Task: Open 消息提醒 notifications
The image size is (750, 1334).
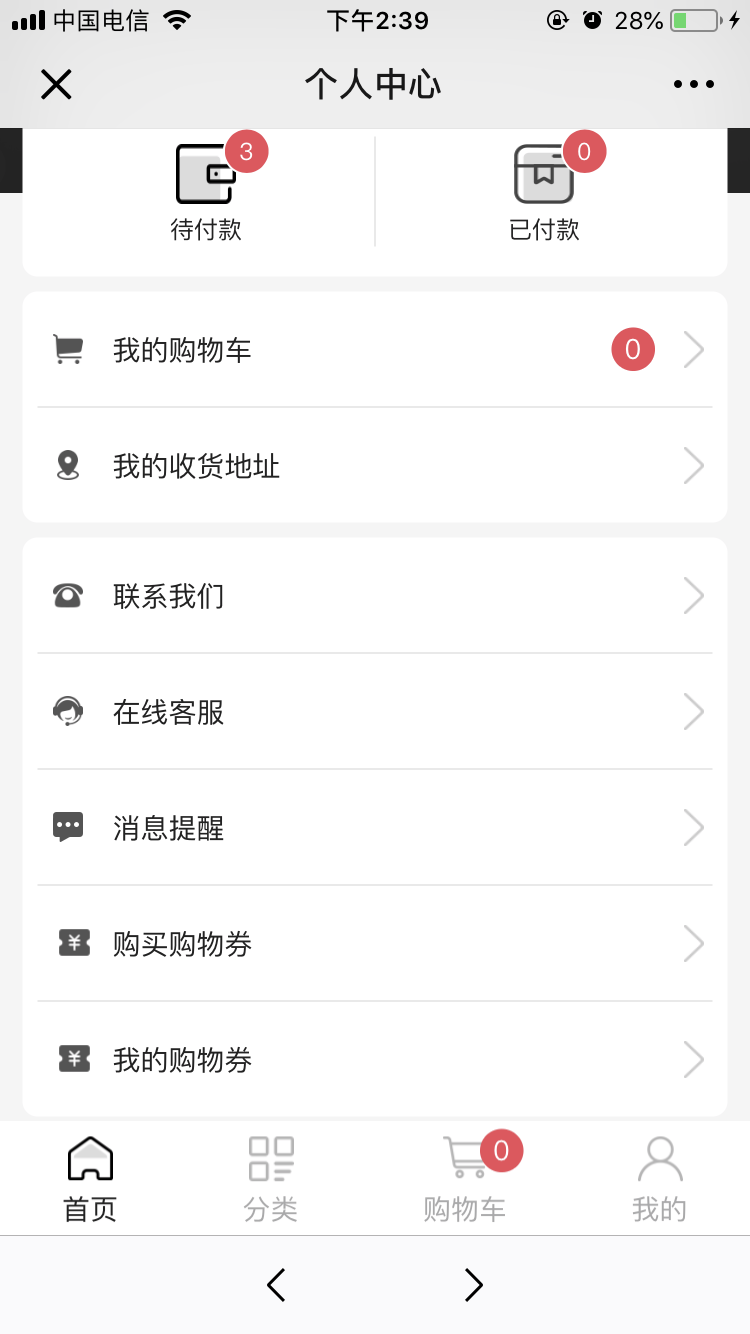Action: [375, 828]
